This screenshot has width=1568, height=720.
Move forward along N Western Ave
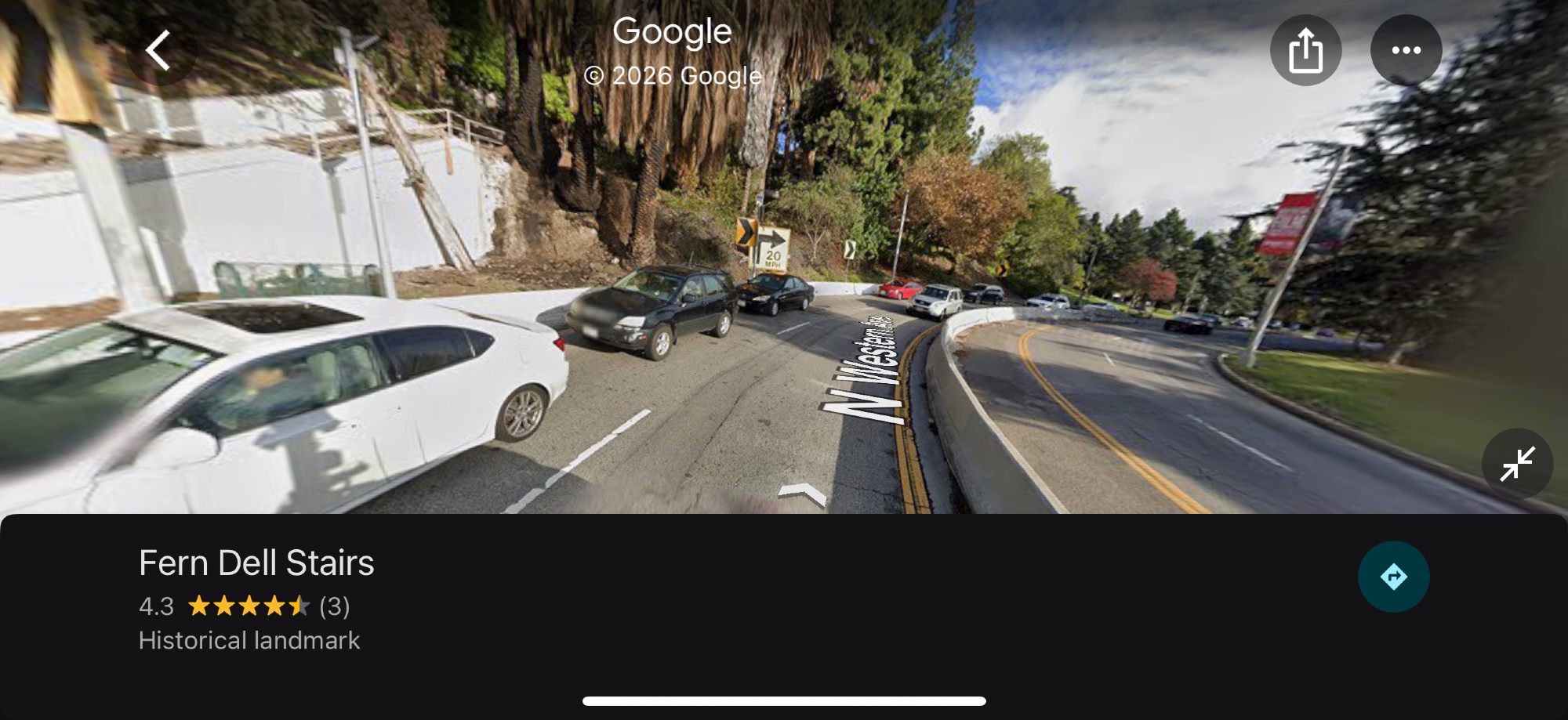pyautogui.click(x=802, y=494)
